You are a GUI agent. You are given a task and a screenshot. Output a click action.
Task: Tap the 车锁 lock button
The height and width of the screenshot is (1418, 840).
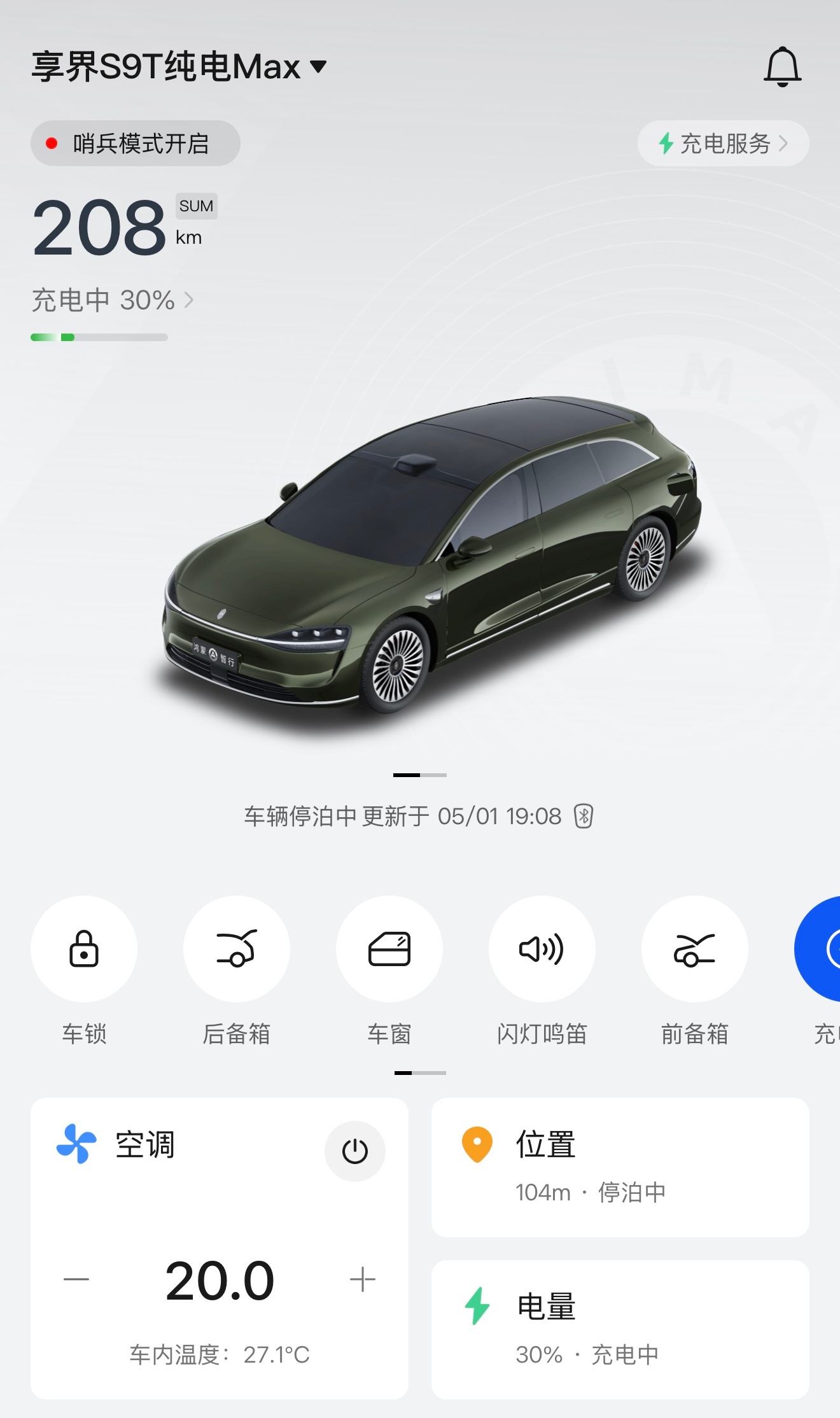[84, 949]
